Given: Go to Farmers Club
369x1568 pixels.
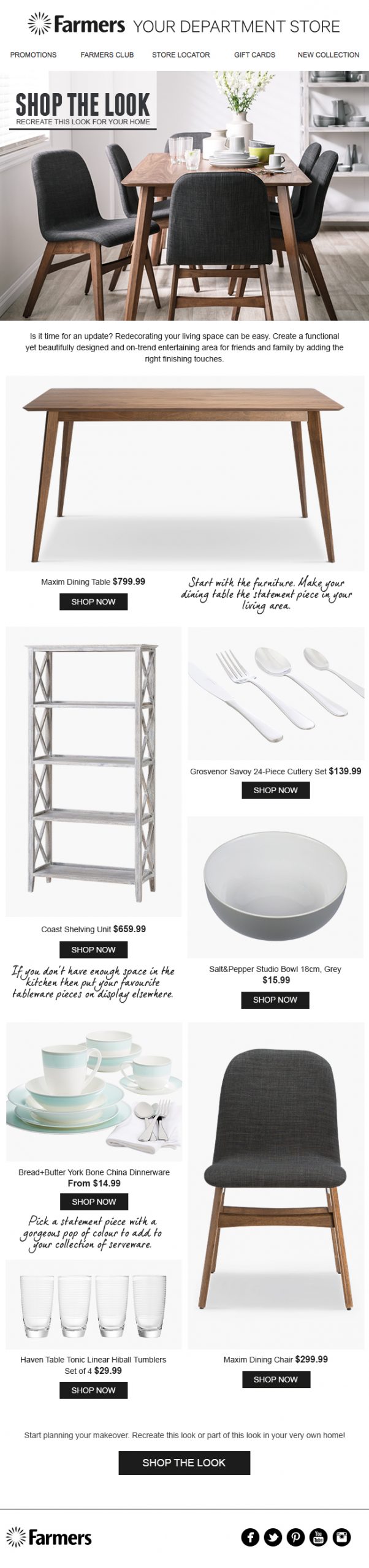Looking at the screenshot, I should coord(107,55).
